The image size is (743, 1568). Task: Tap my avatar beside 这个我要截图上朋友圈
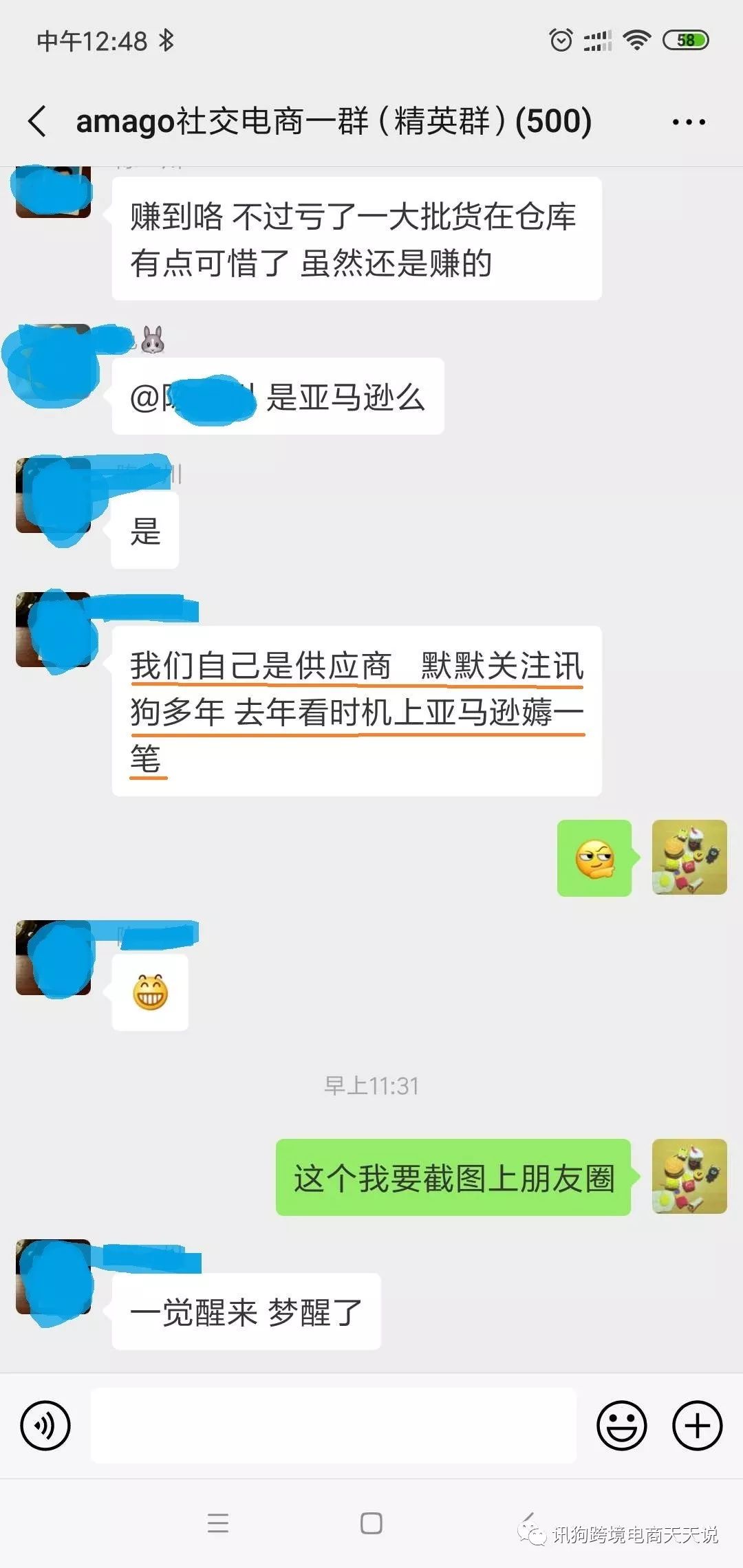click(689, 1176)
